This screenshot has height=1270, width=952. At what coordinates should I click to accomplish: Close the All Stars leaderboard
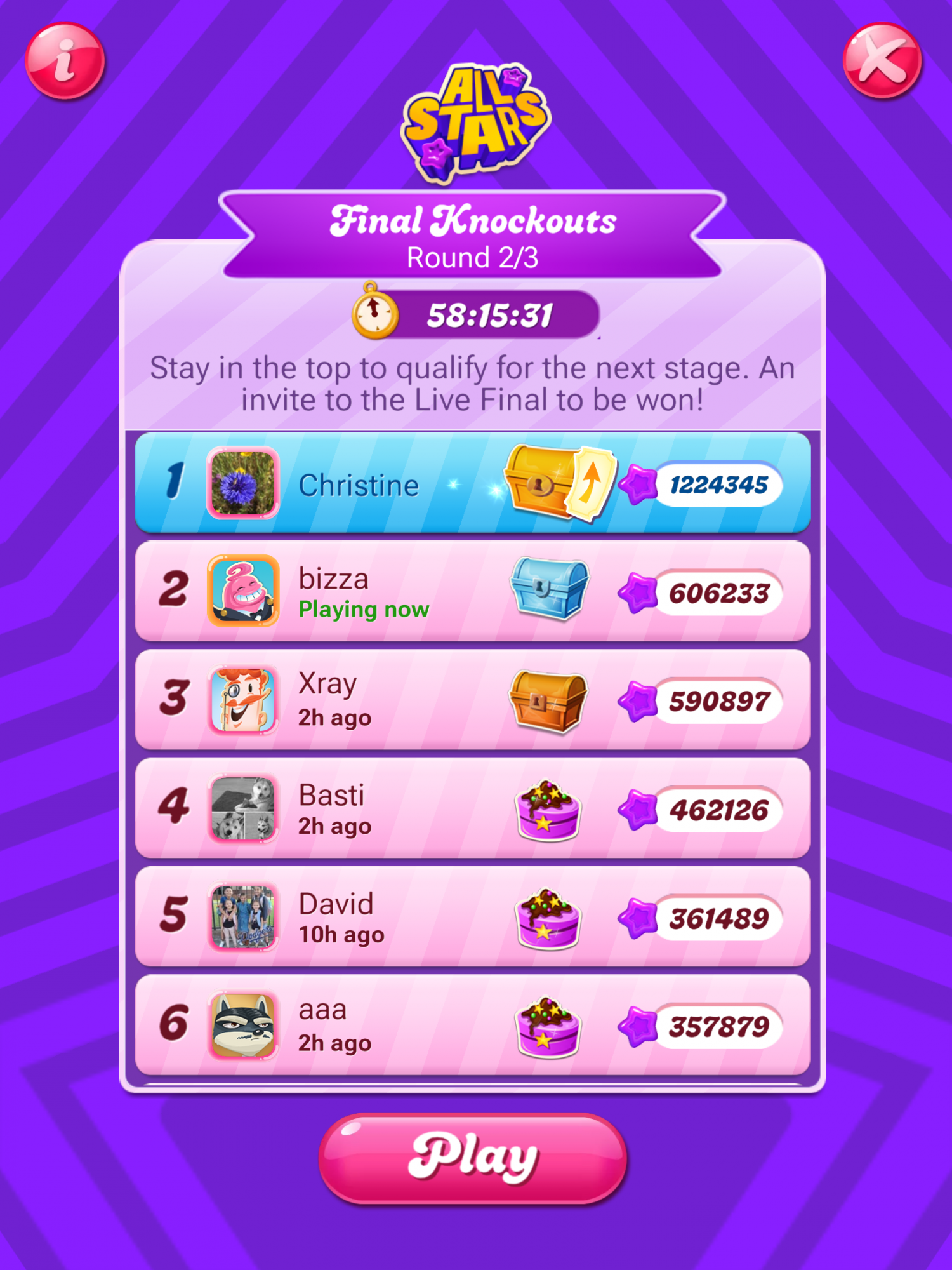click(882, 61)
